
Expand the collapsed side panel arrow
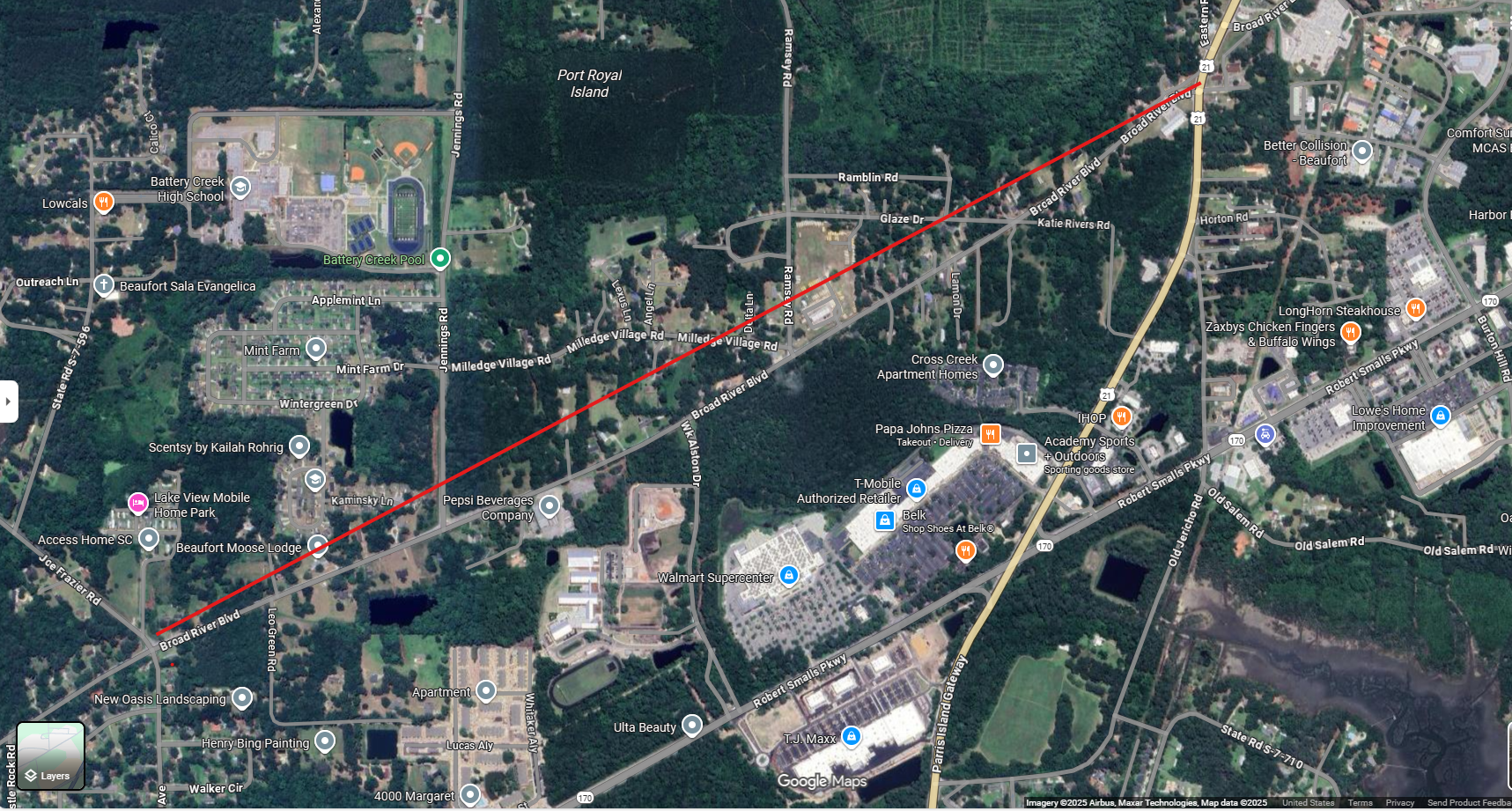(x=8, y=402)
